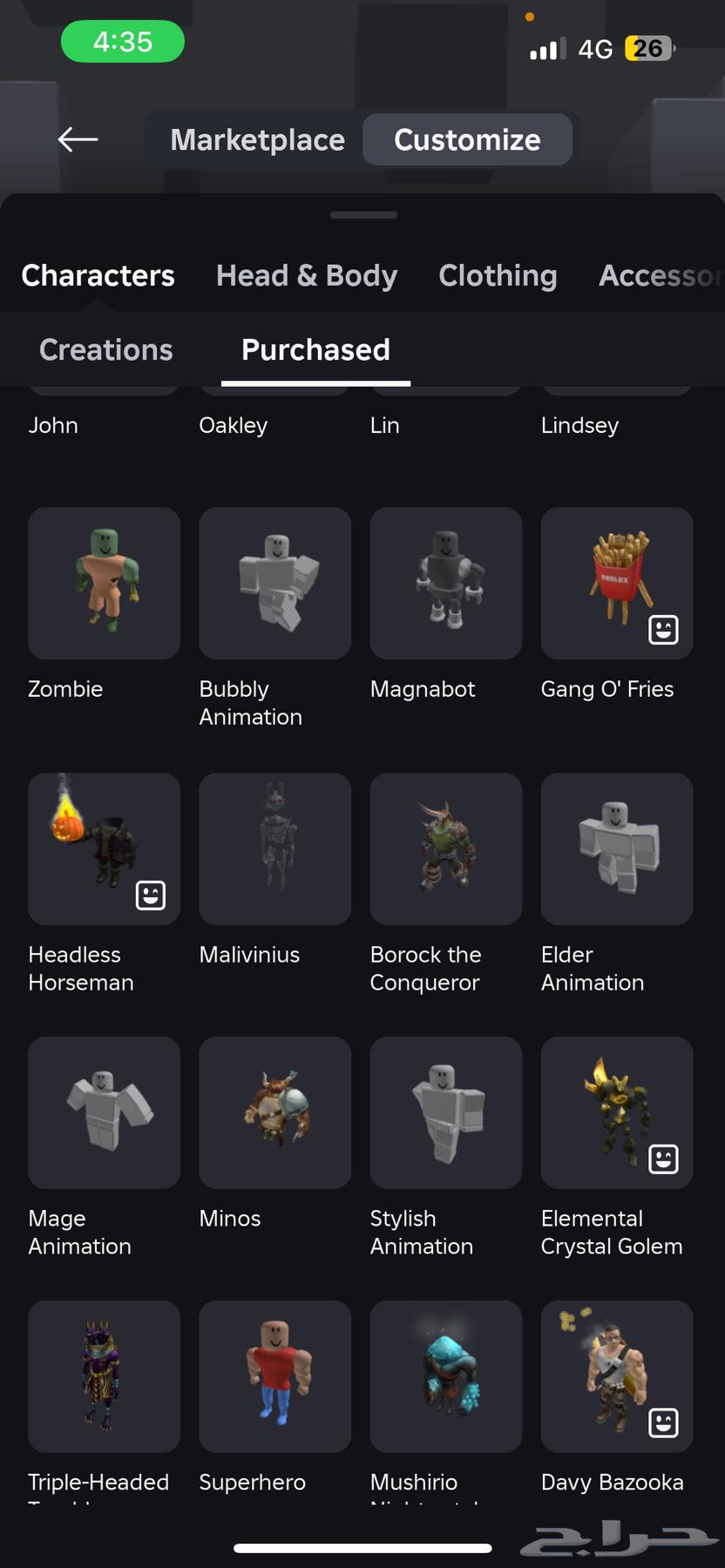This screenshot has width=725, height=1568.
Task: Choose Borock the Conqueror
Action: 445,848
